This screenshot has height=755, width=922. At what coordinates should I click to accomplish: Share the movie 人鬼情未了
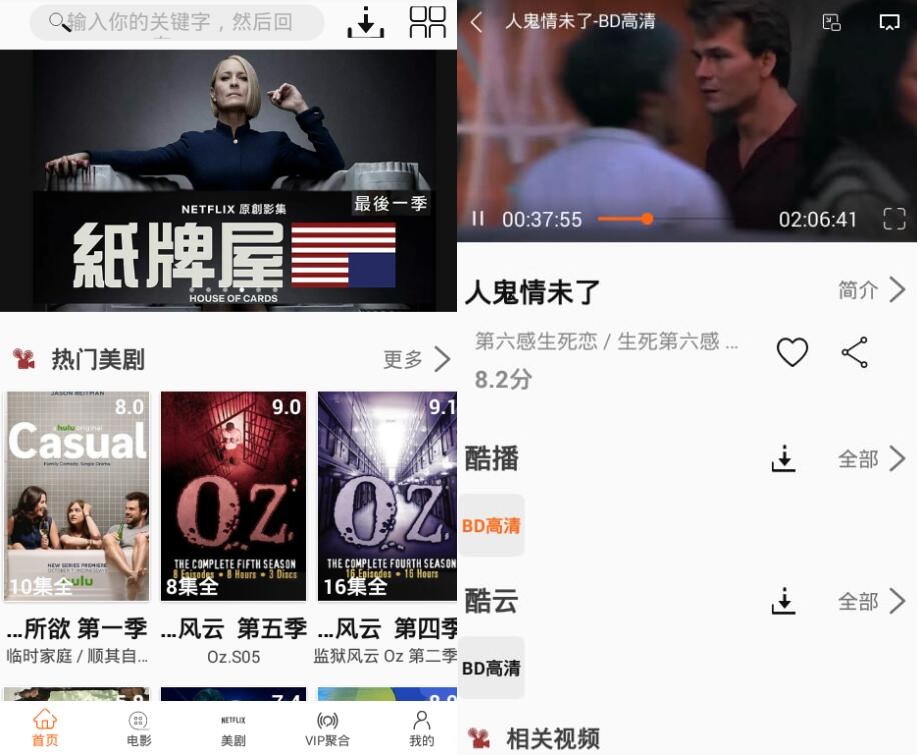855,352
